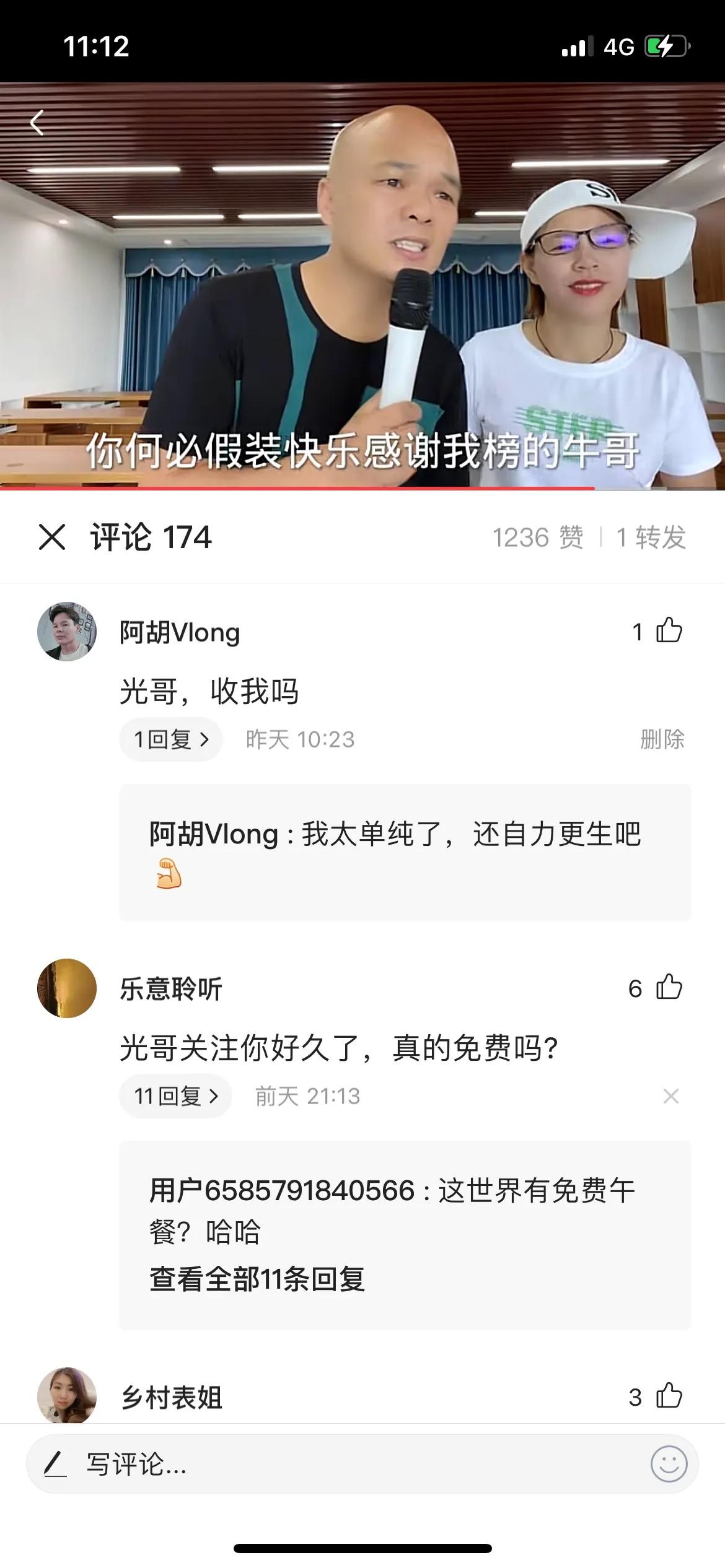Screen dimensions: 725x1568
Task: Like 乡村表姐's comment
Action: click(x=669, y=1396)
